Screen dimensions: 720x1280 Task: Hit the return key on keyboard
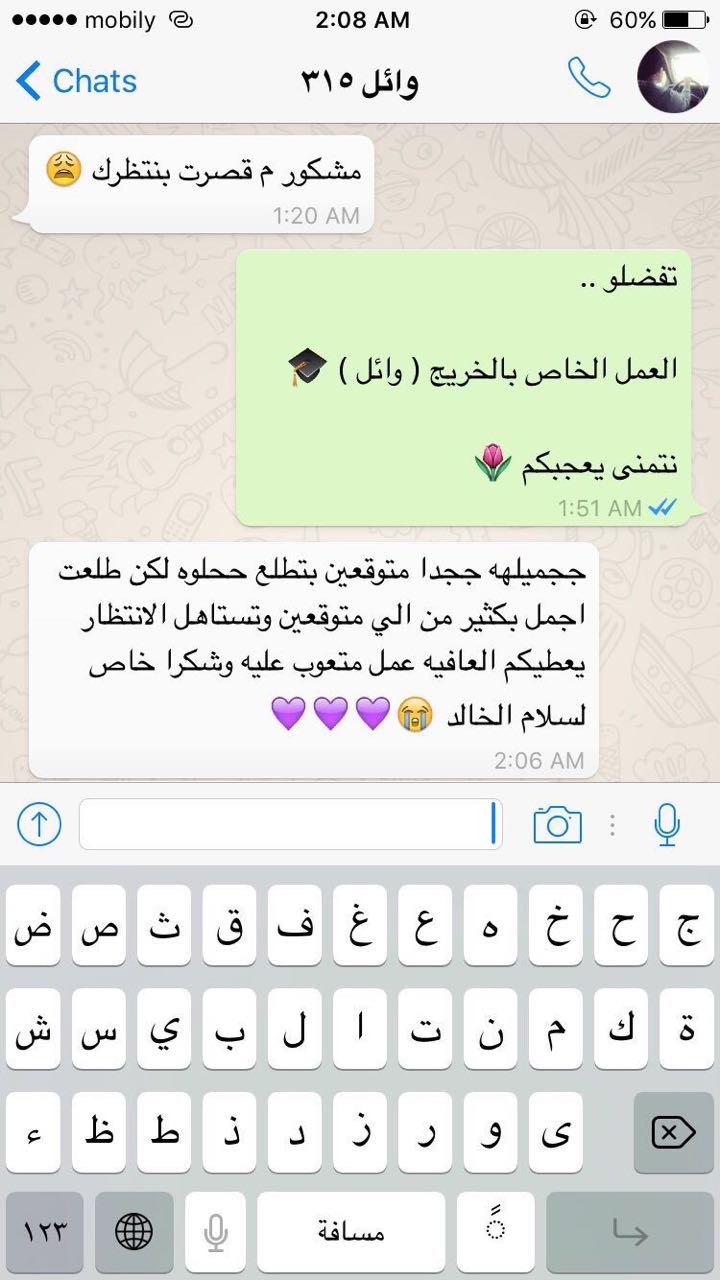tap(629, 1232)
